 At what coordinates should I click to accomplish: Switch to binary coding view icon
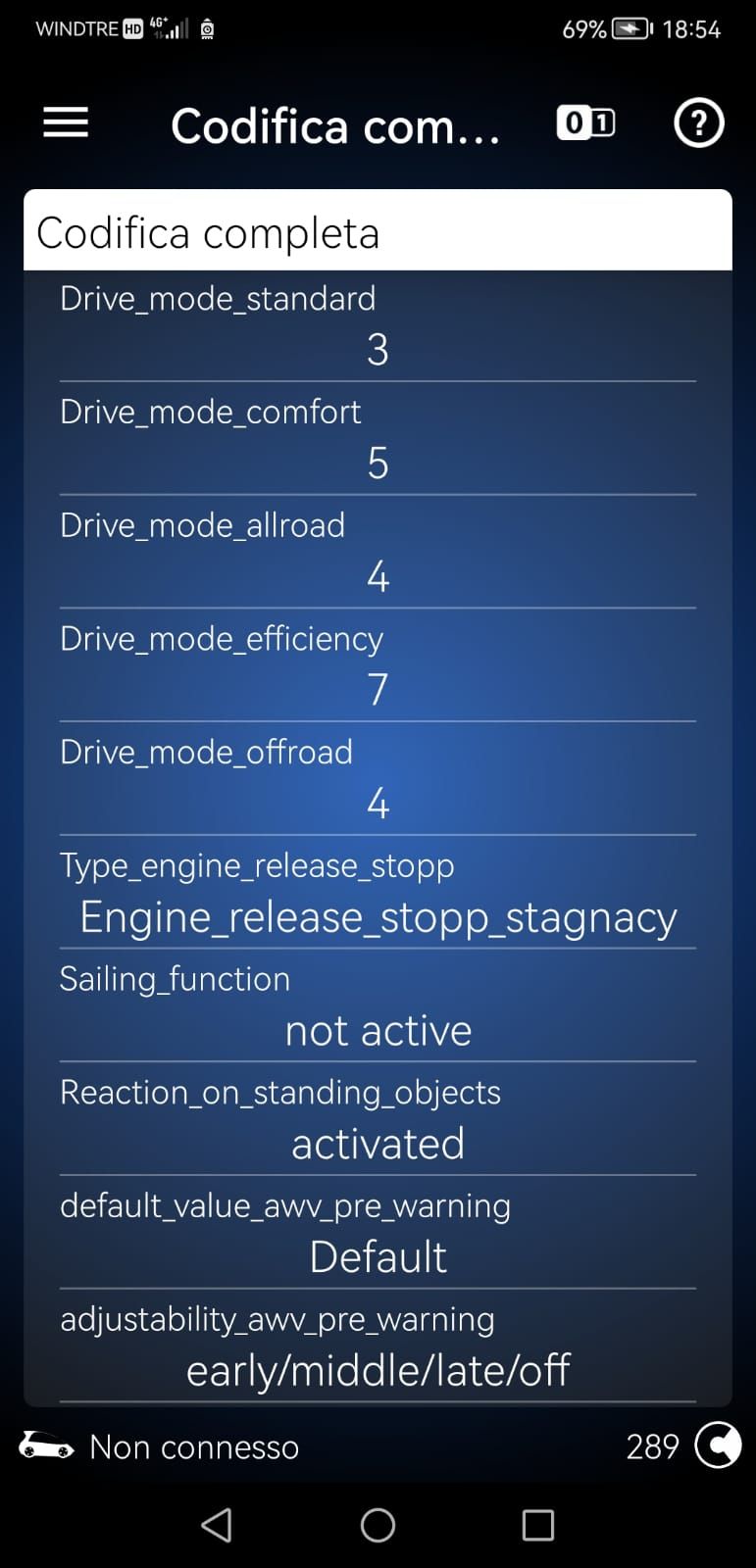click(x=586, y=123)
